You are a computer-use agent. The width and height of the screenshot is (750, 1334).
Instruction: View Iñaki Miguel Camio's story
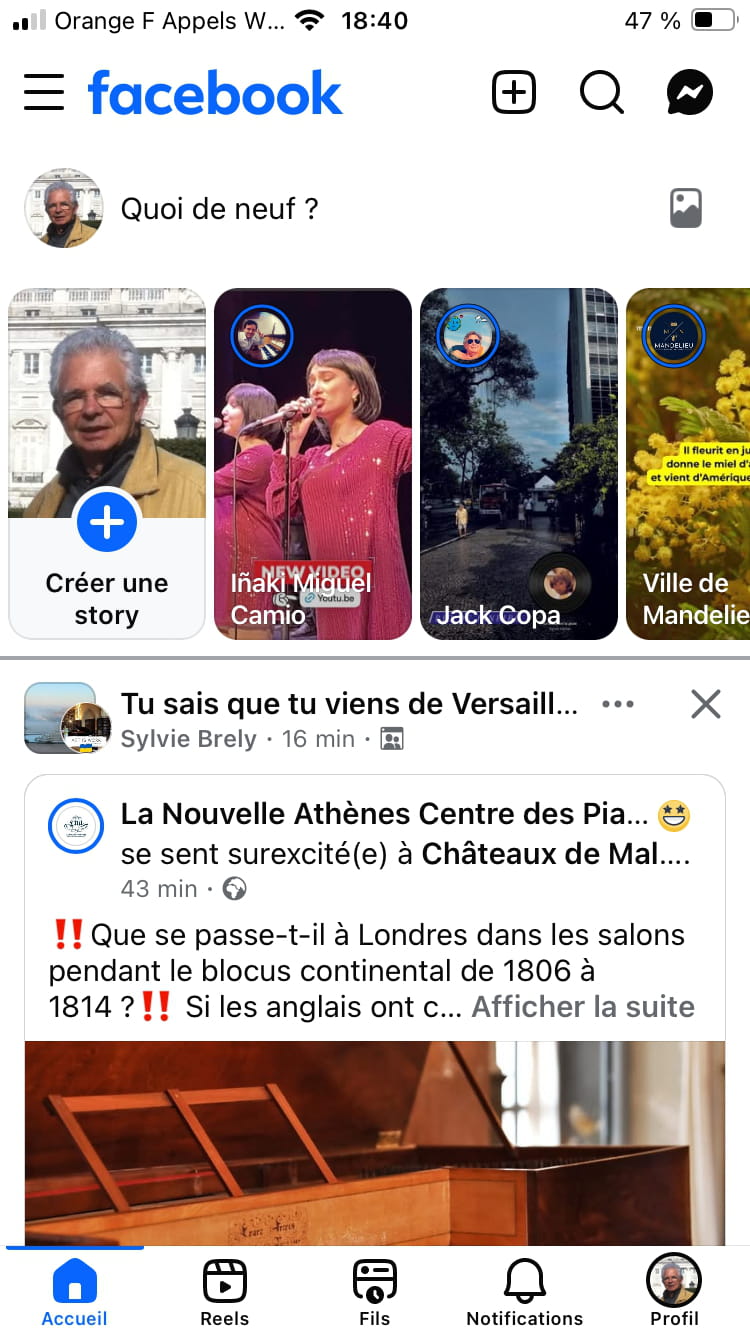[313, 463]
